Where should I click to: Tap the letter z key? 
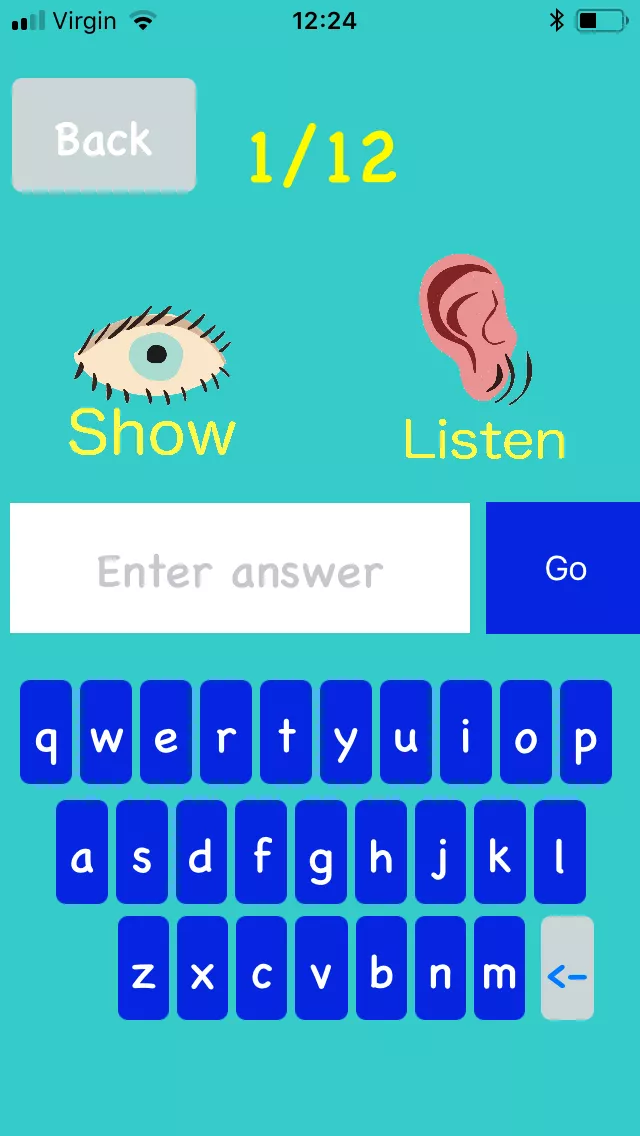143,968
